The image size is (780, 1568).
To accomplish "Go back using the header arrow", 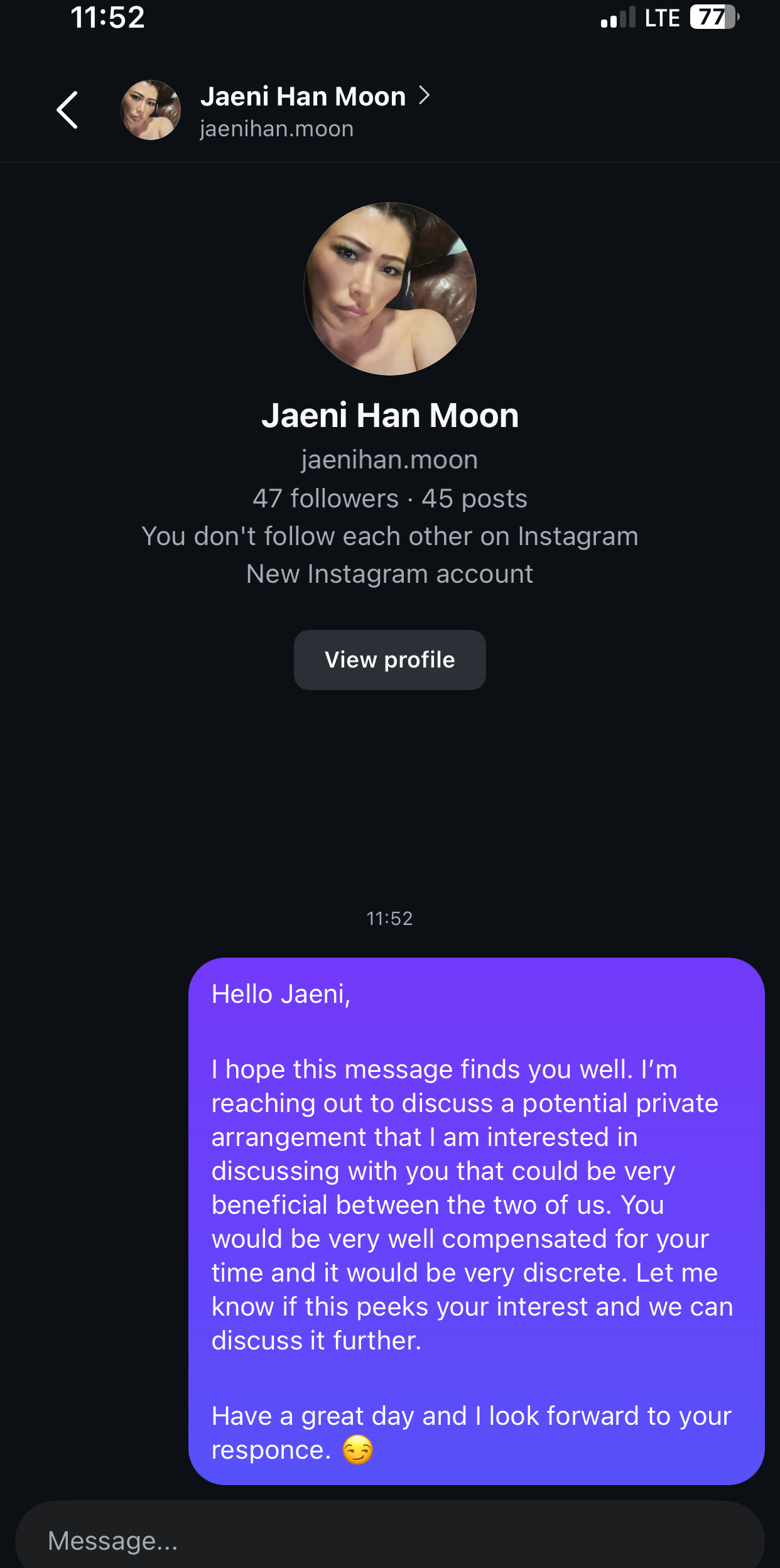I will click(x=67, y=110).
